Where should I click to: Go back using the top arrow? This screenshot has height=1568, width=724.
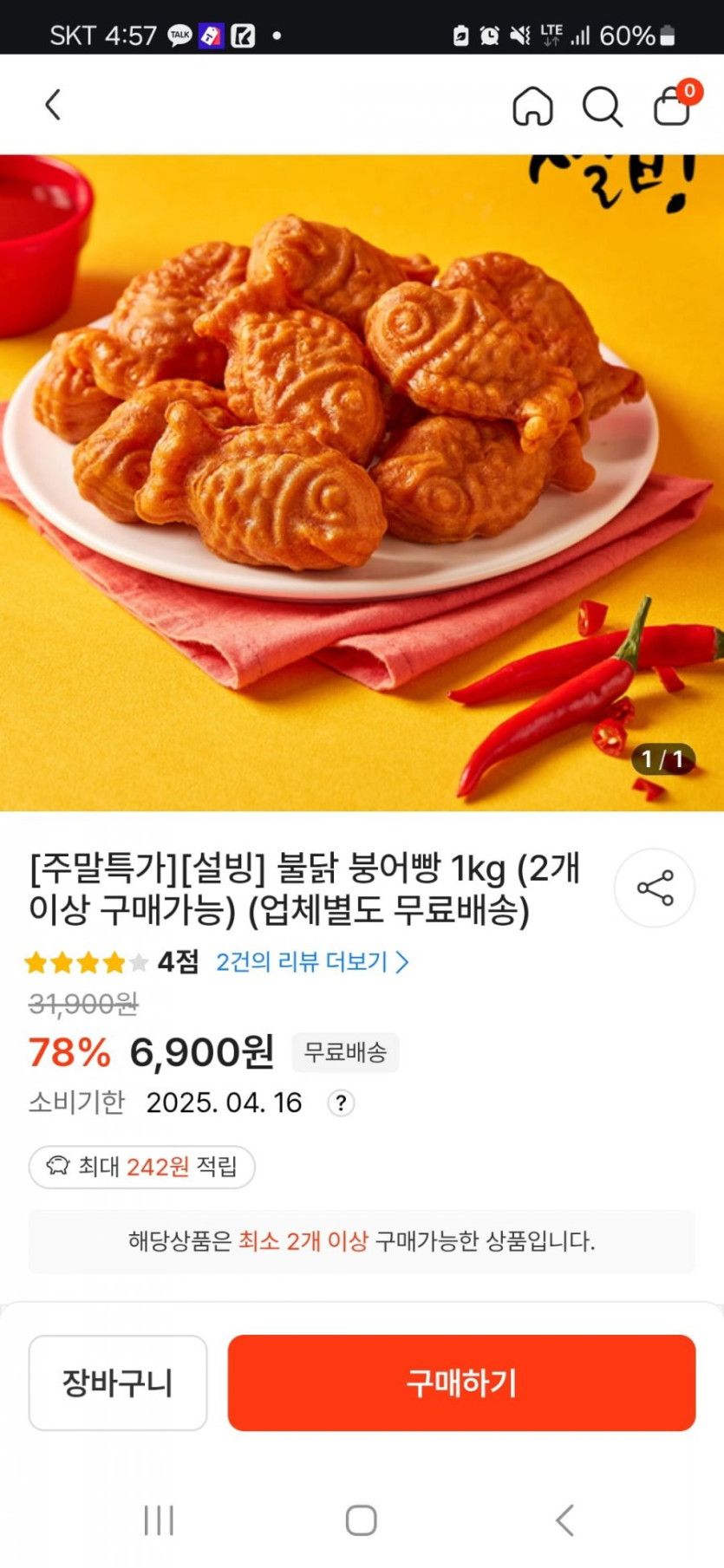point(53,106)
